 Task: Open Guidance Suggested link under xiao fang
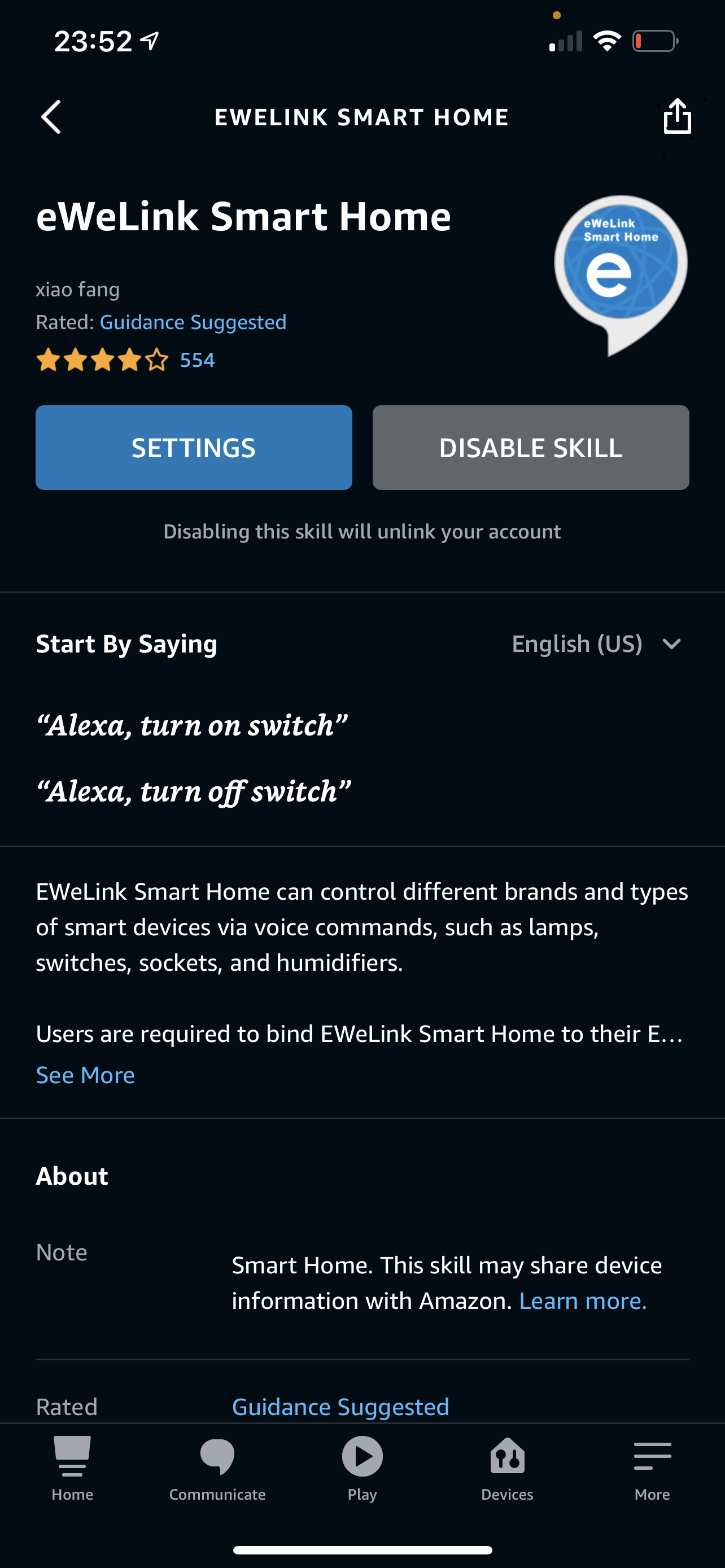point(193,322)
